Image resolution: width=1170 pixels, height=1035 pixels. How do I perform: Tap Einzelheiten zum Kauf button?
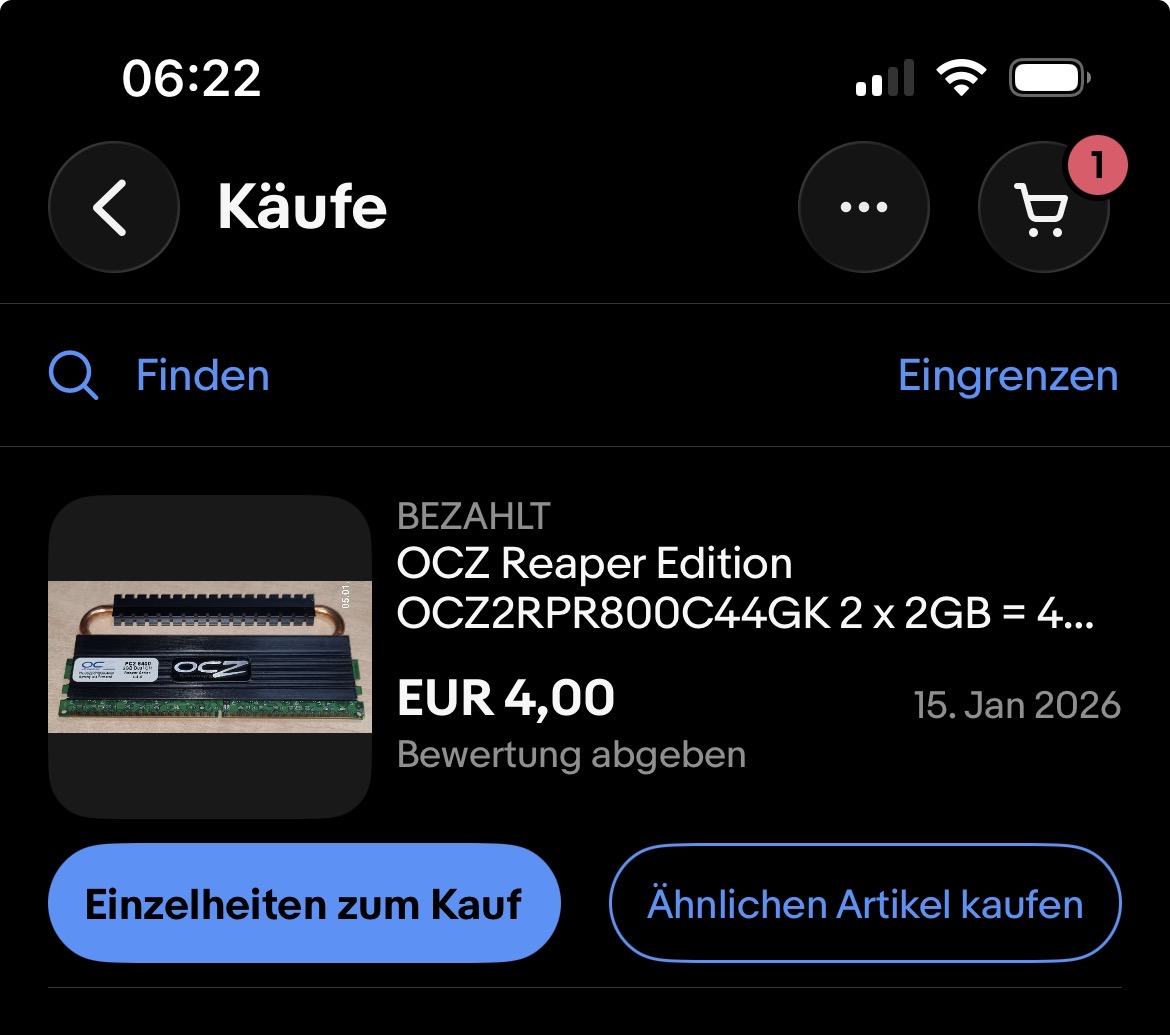[304, 904]
